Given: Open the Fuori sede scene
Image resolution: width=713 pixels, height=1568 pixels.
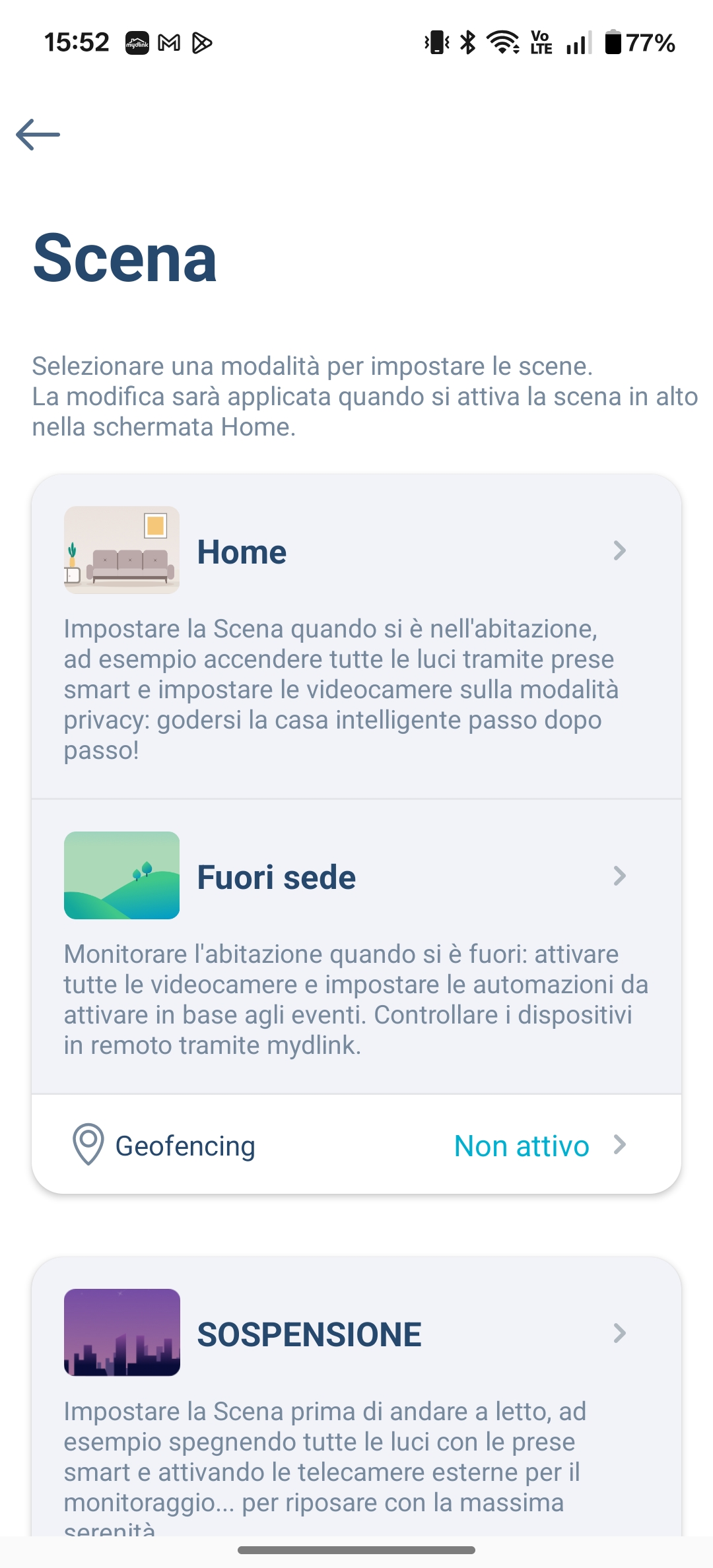Looking at the screenshot, I should tap(355, 876).
